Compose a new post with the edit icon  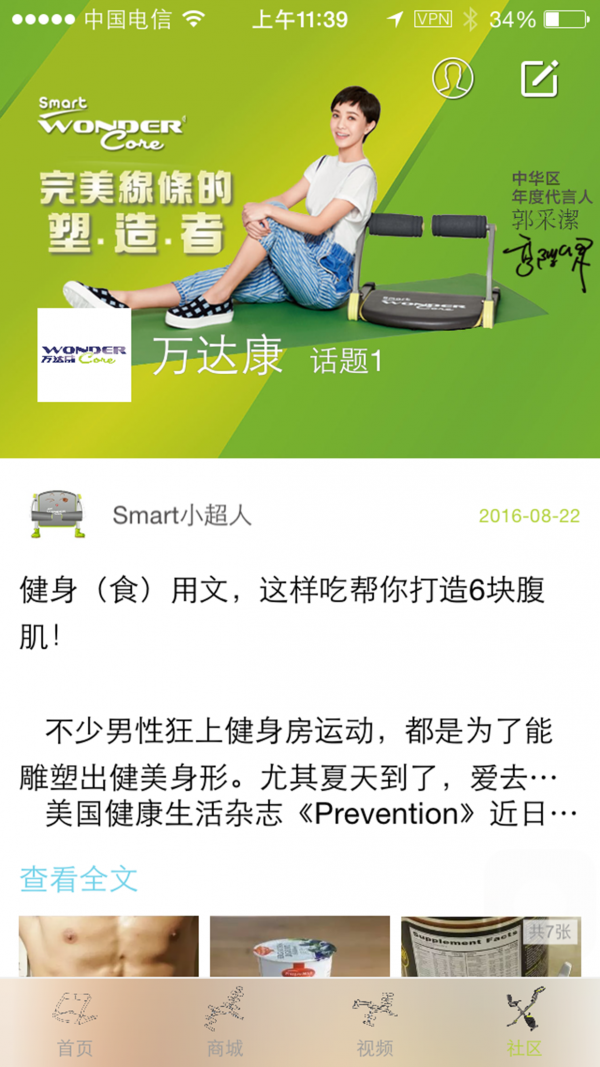coord(540,78)
